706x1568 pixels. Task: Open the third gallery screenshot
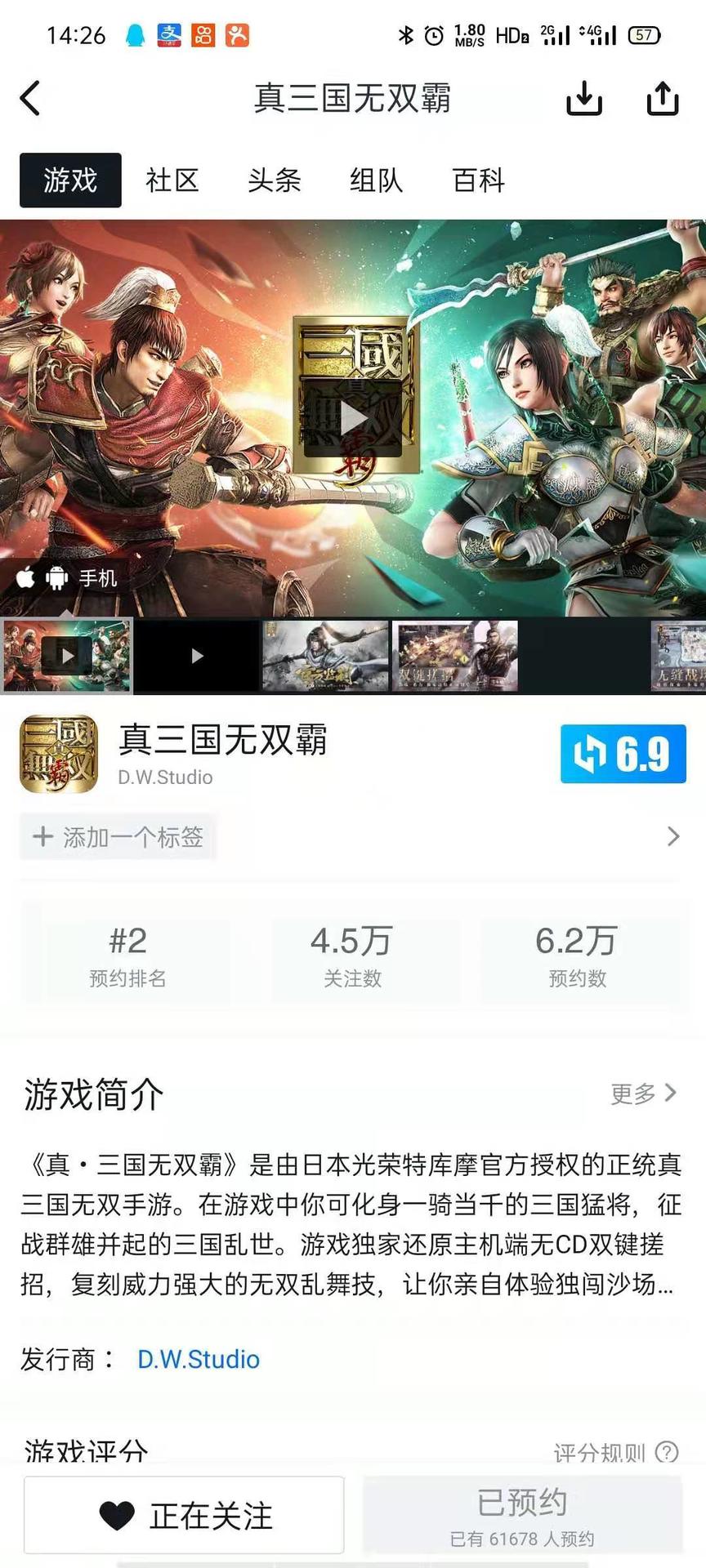point(325,656)
